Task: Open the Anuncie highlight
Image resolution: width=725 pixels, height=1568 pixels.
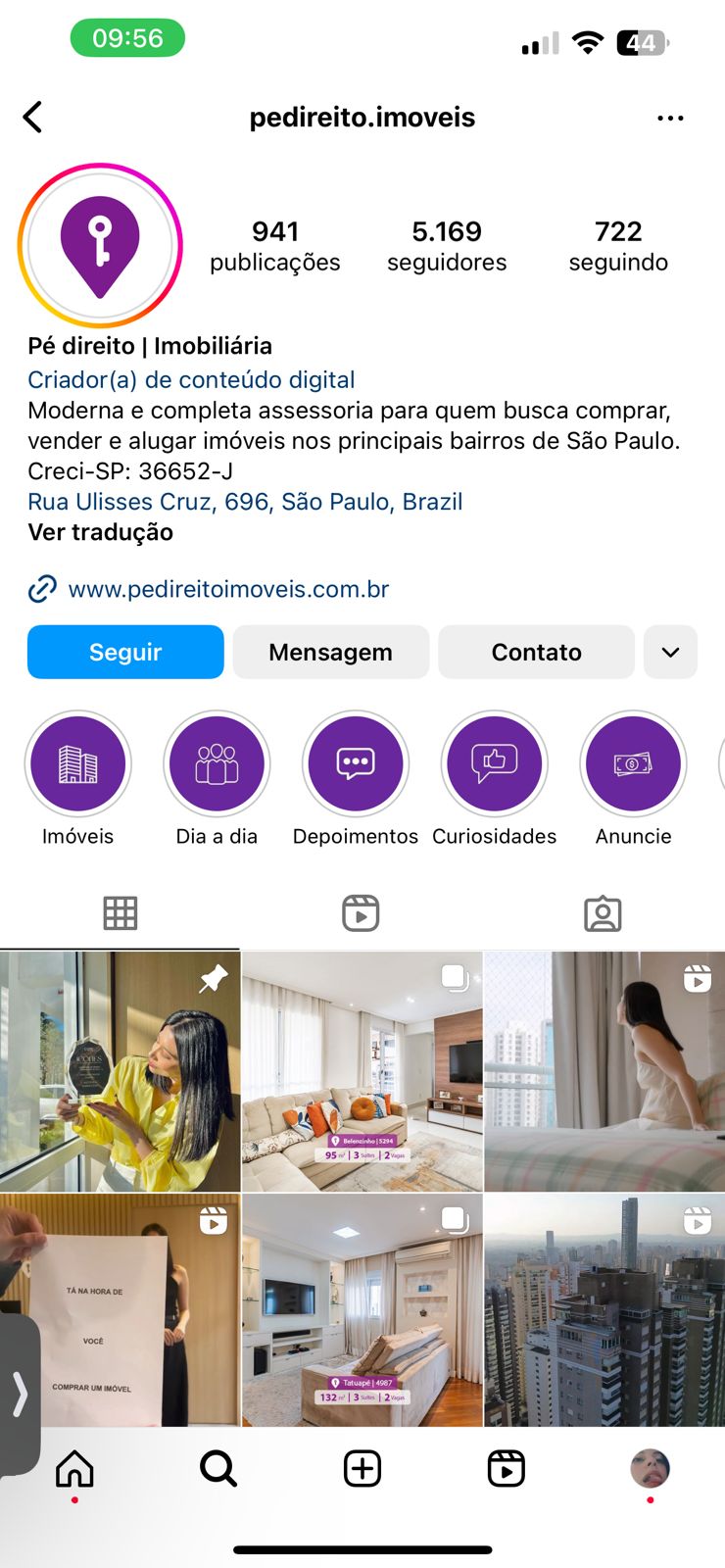Action: click(x=633, y=764)
